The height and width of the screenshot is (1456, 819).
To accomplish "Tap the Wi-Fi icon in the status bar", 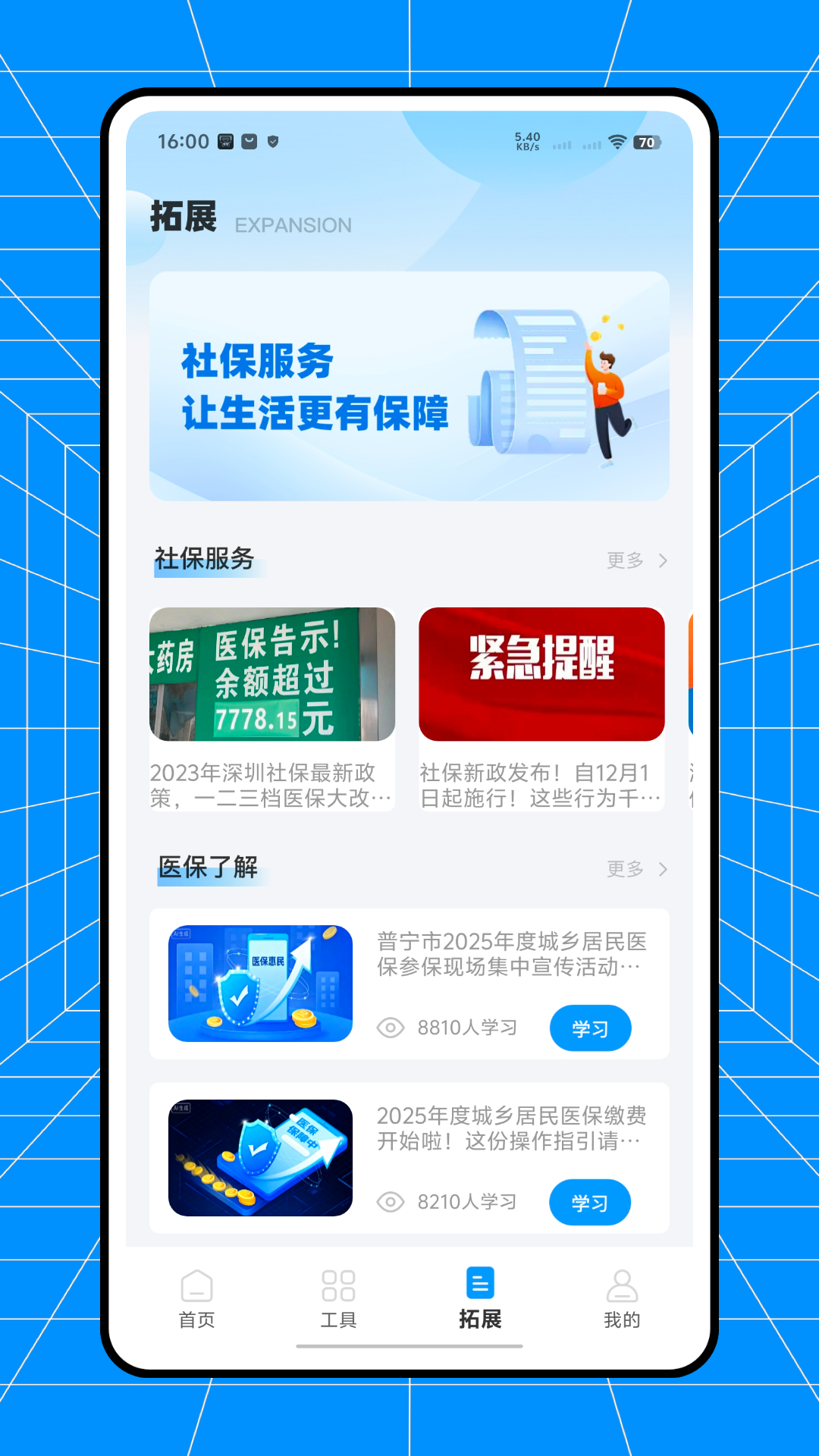I will [616, 143].
